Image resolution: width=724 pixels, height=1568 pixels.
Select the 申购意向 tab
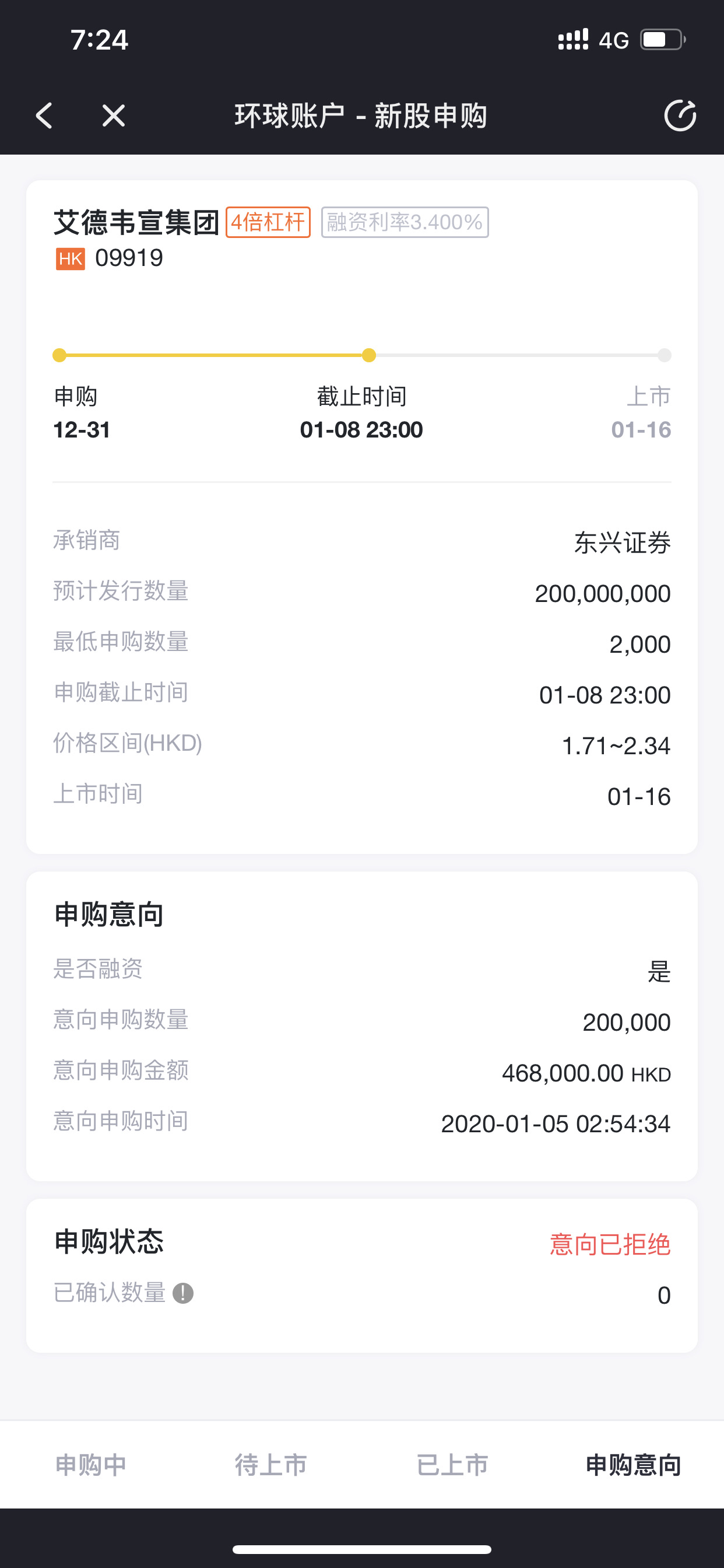point(633,1465)
